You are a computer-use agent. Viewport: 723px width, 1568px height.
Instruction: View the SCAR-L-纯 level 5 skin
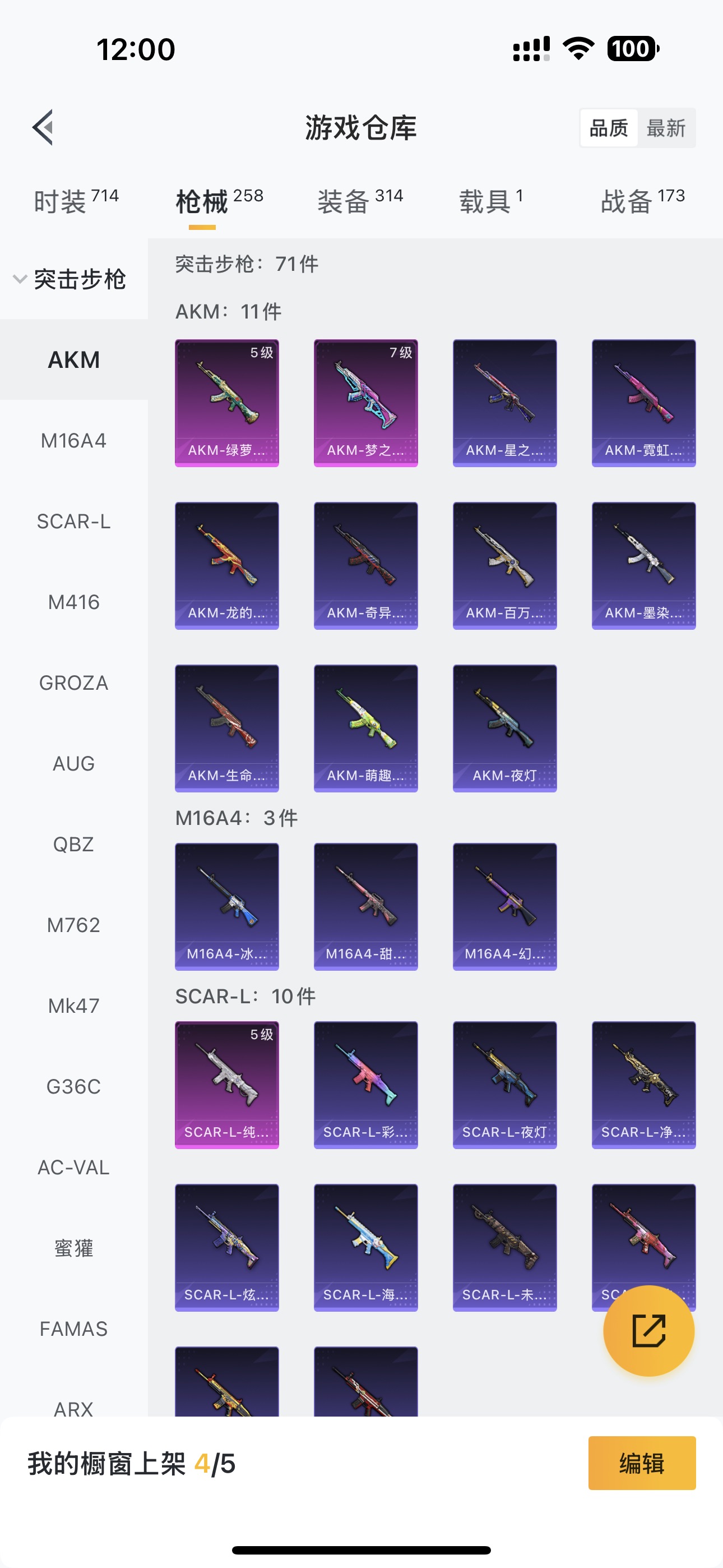click(226, 1085)
